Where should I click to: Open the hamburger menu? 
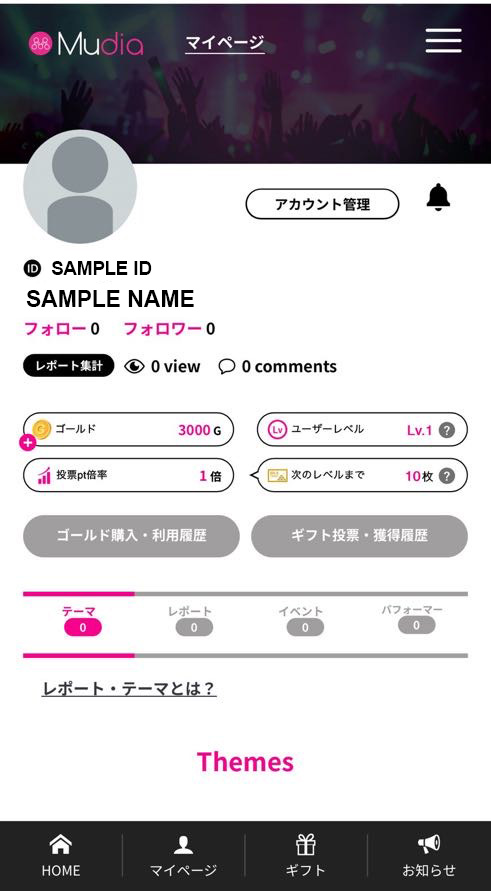(x=443, y=40)
